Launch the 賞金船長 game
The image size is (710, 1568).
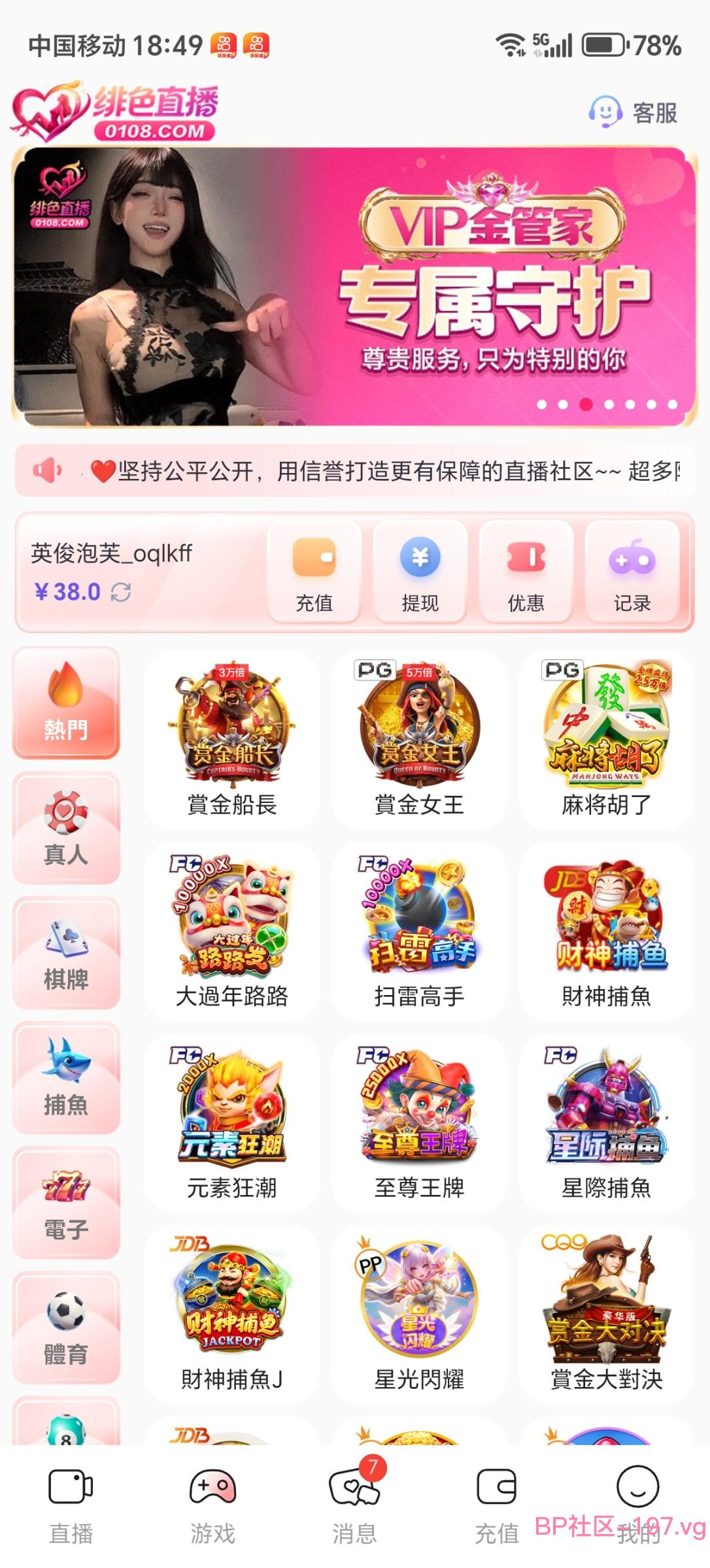(x=232, y=740)
